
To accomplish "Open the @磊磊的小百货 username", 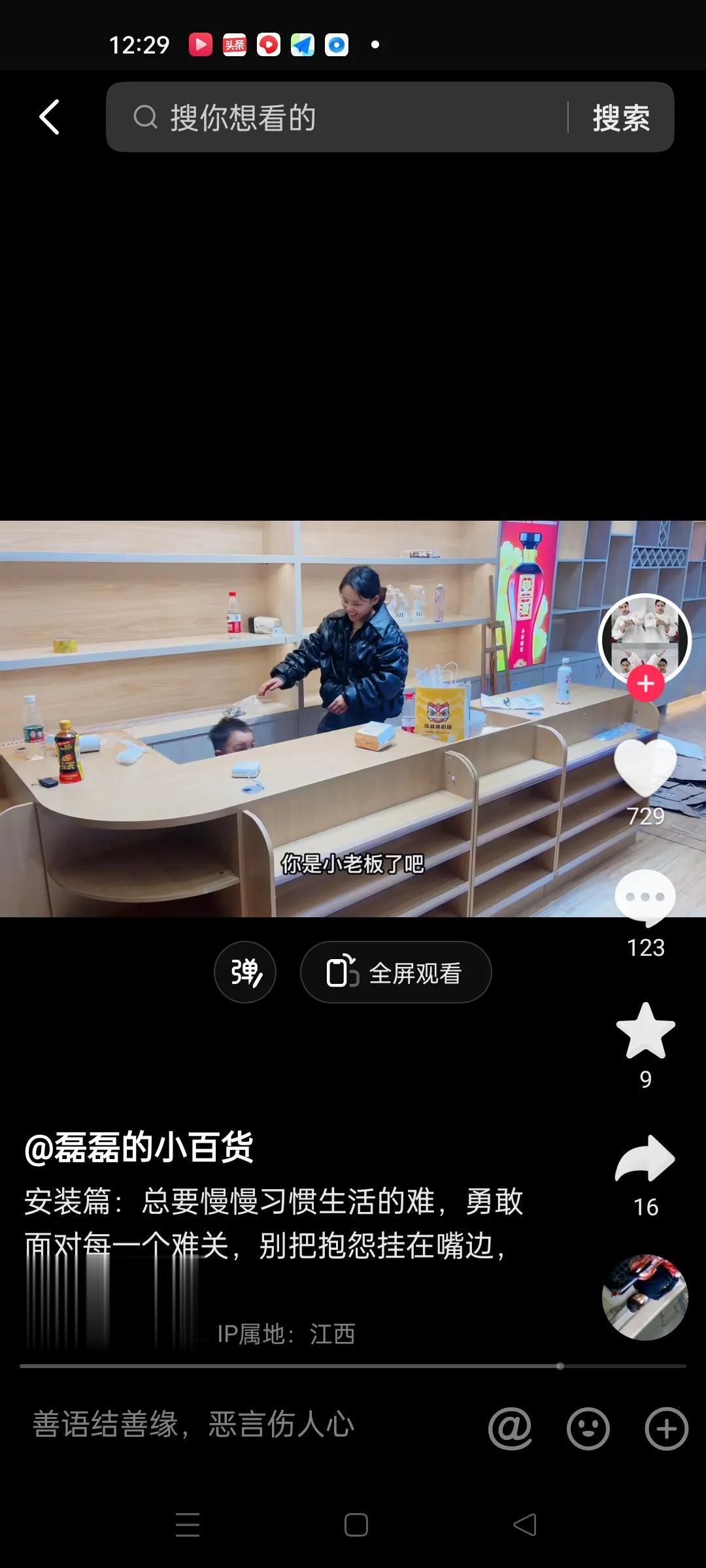I will (139, 1147).
